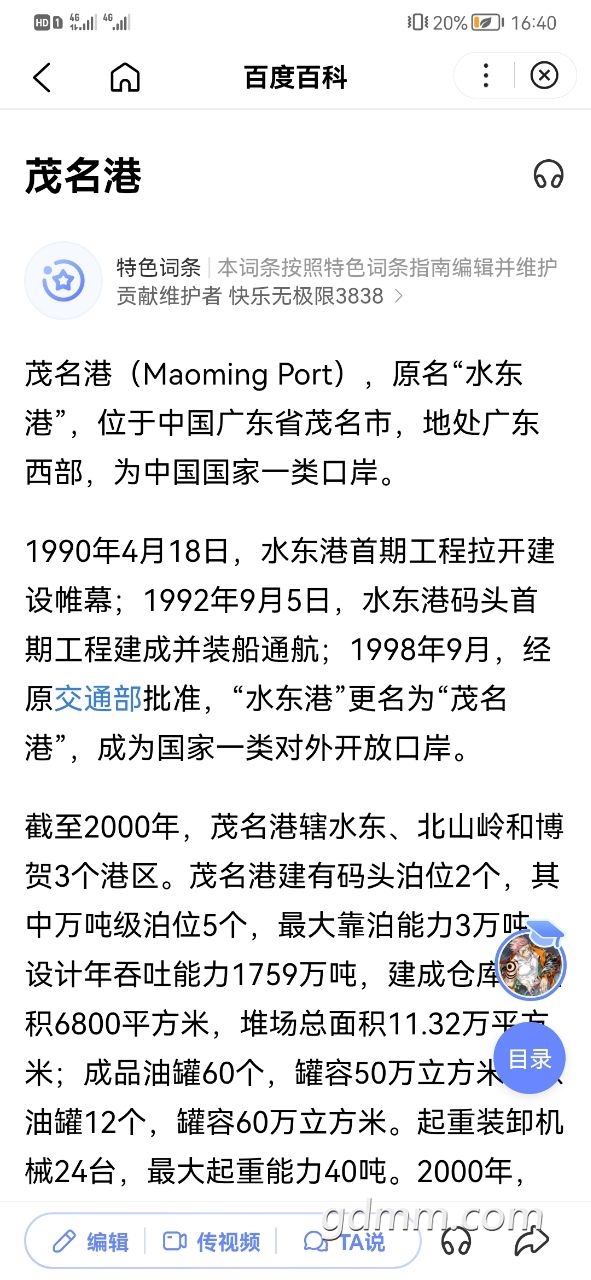
Task: Tap the headphone icon in the bottom bar
Action: tap(456, 1242)
